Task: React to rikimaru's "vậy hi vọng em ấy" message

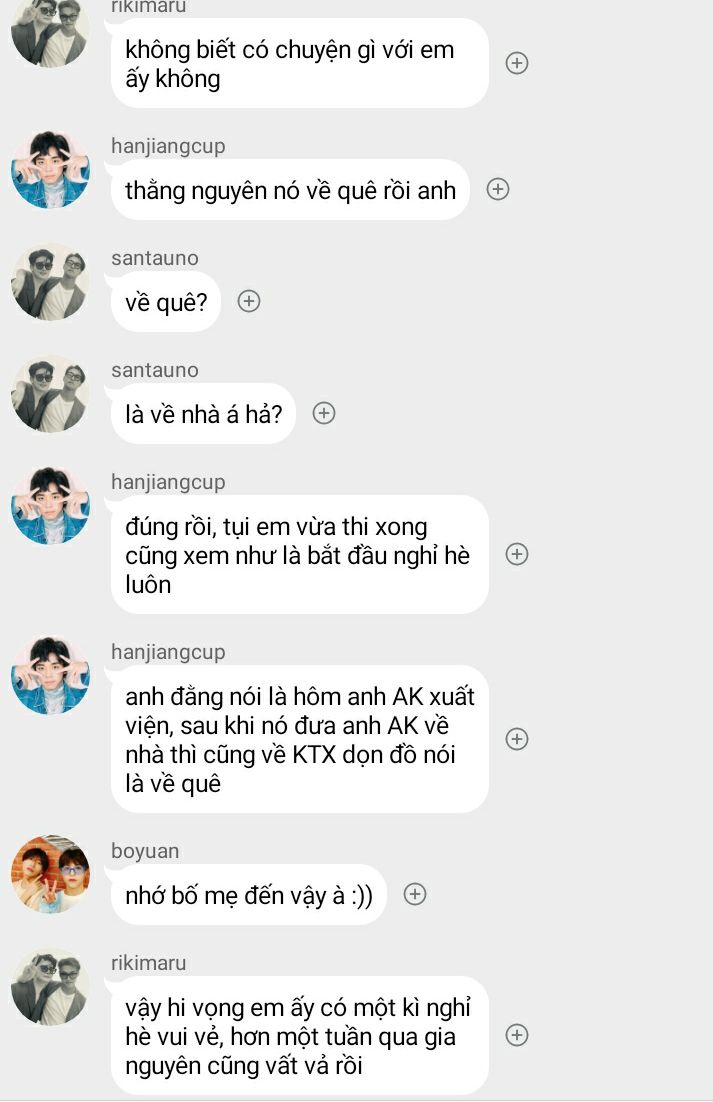Action: coord(517,1036)
